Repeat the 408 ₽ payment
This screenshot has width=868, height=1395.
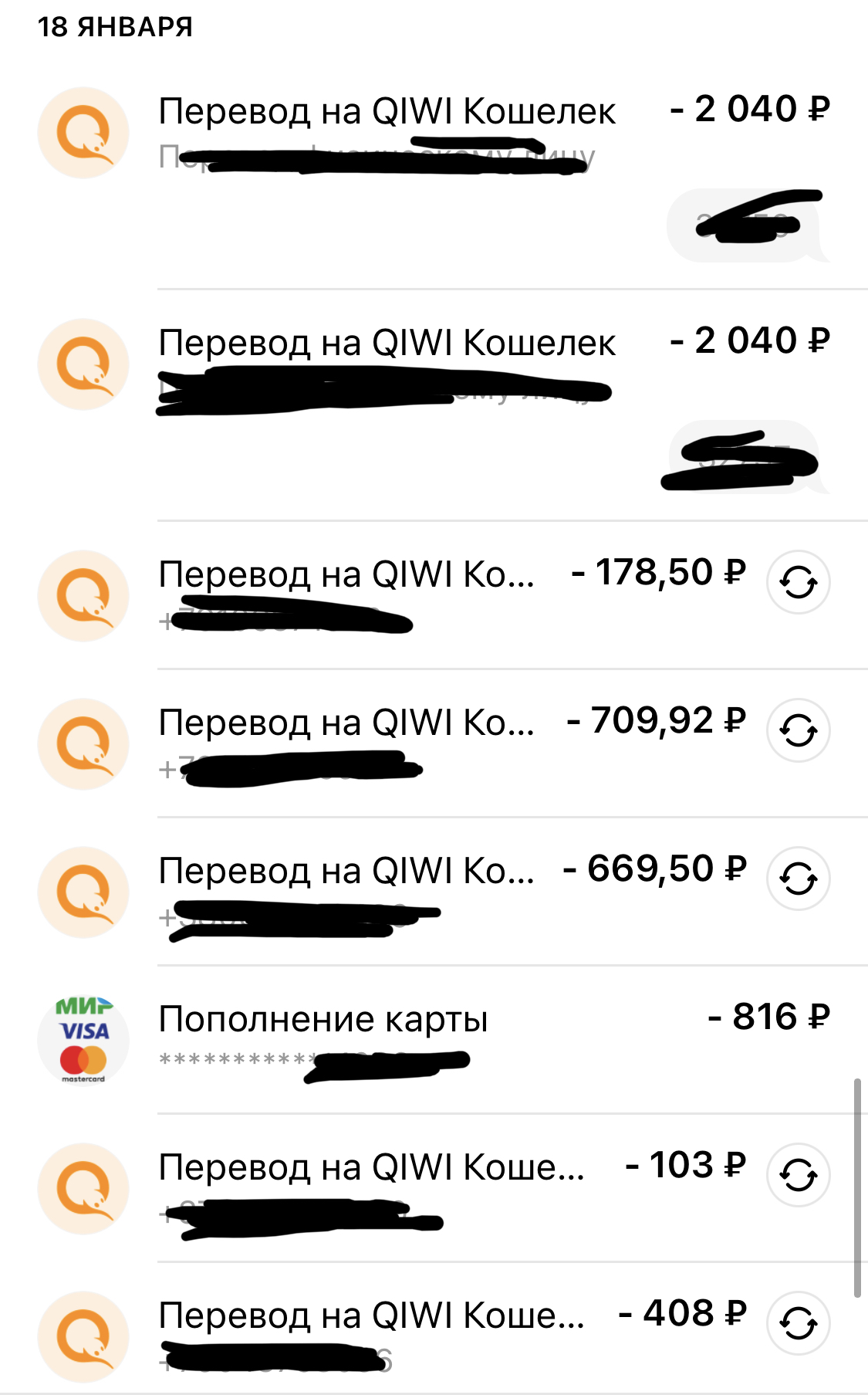798,1323
